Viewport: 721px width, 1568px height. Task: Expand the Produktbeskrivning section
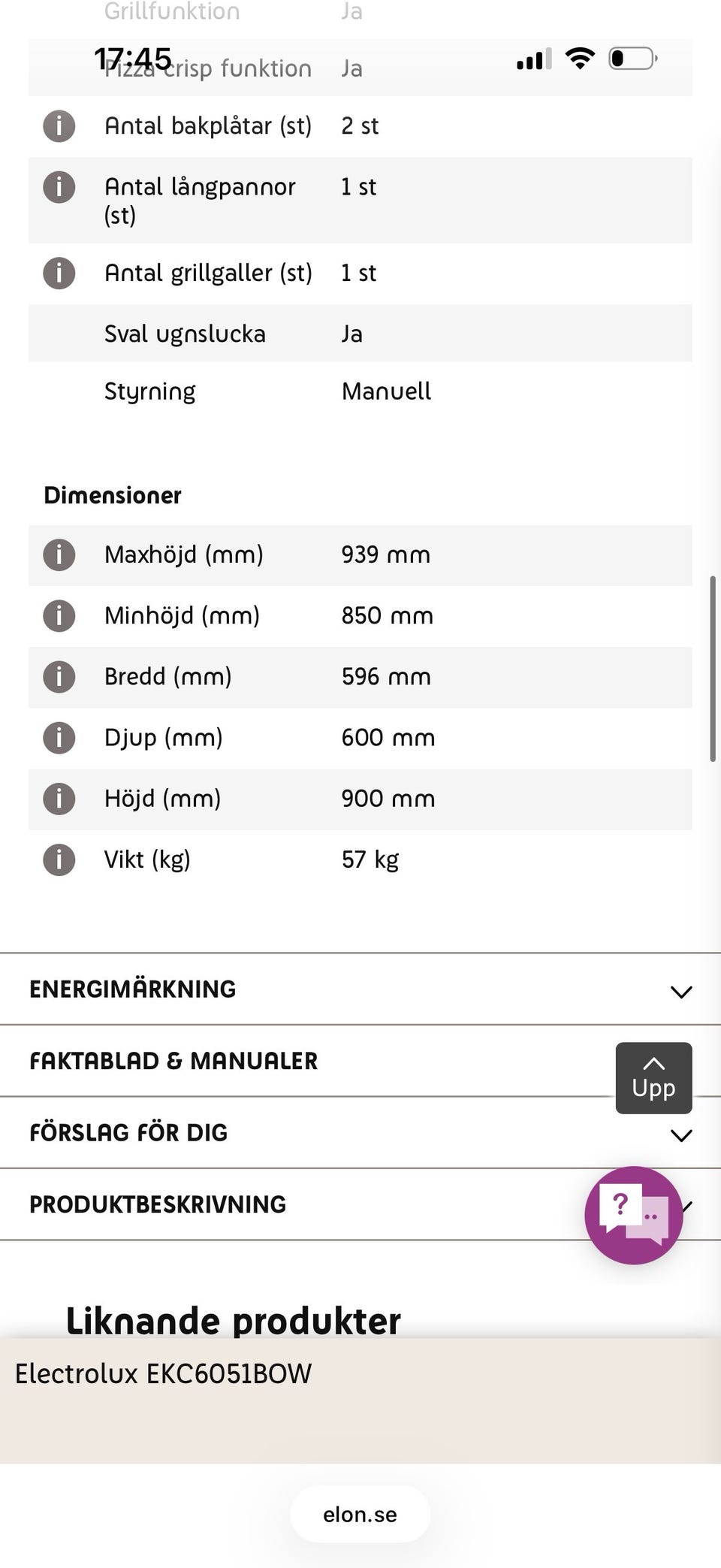300,1204
